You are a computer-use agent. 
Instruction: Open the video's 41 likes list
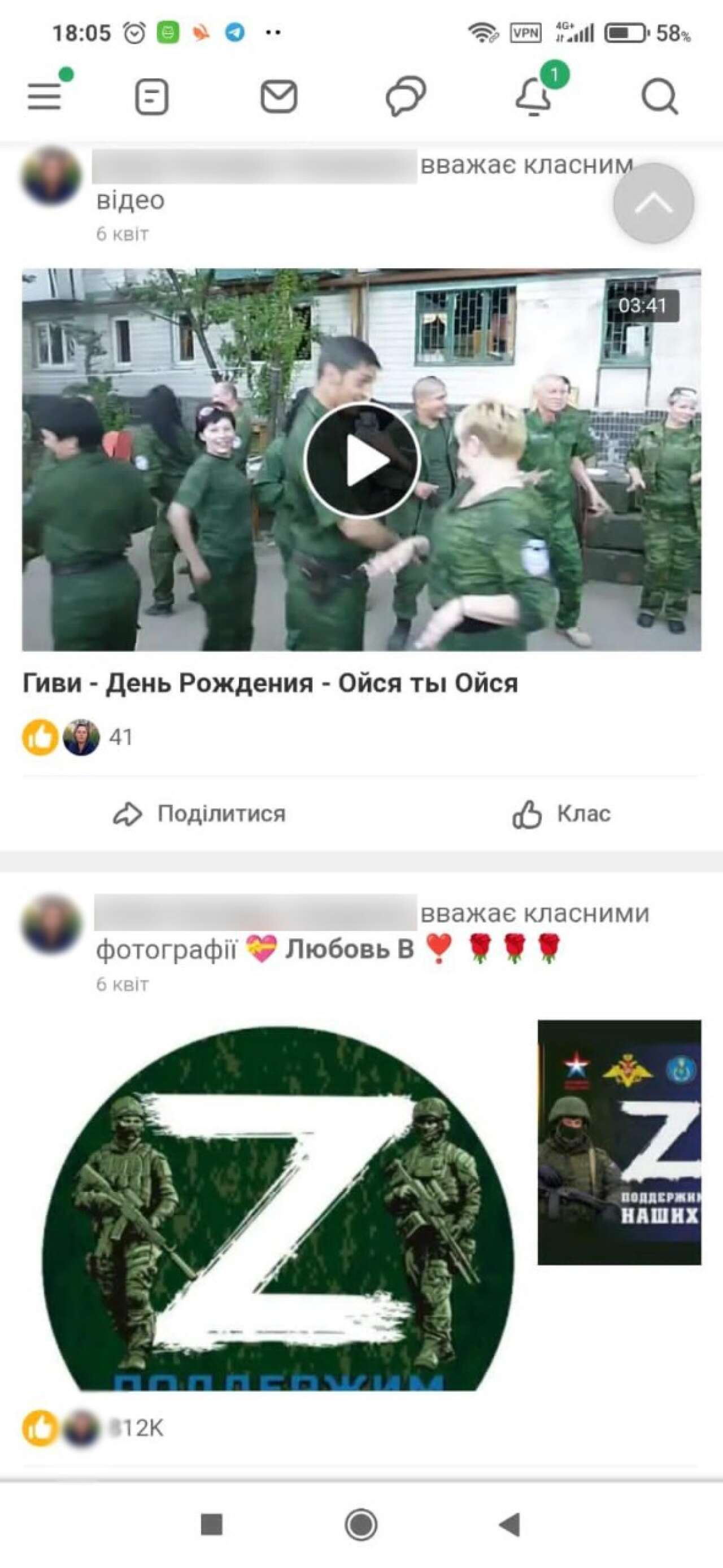(x=120, y=737)
